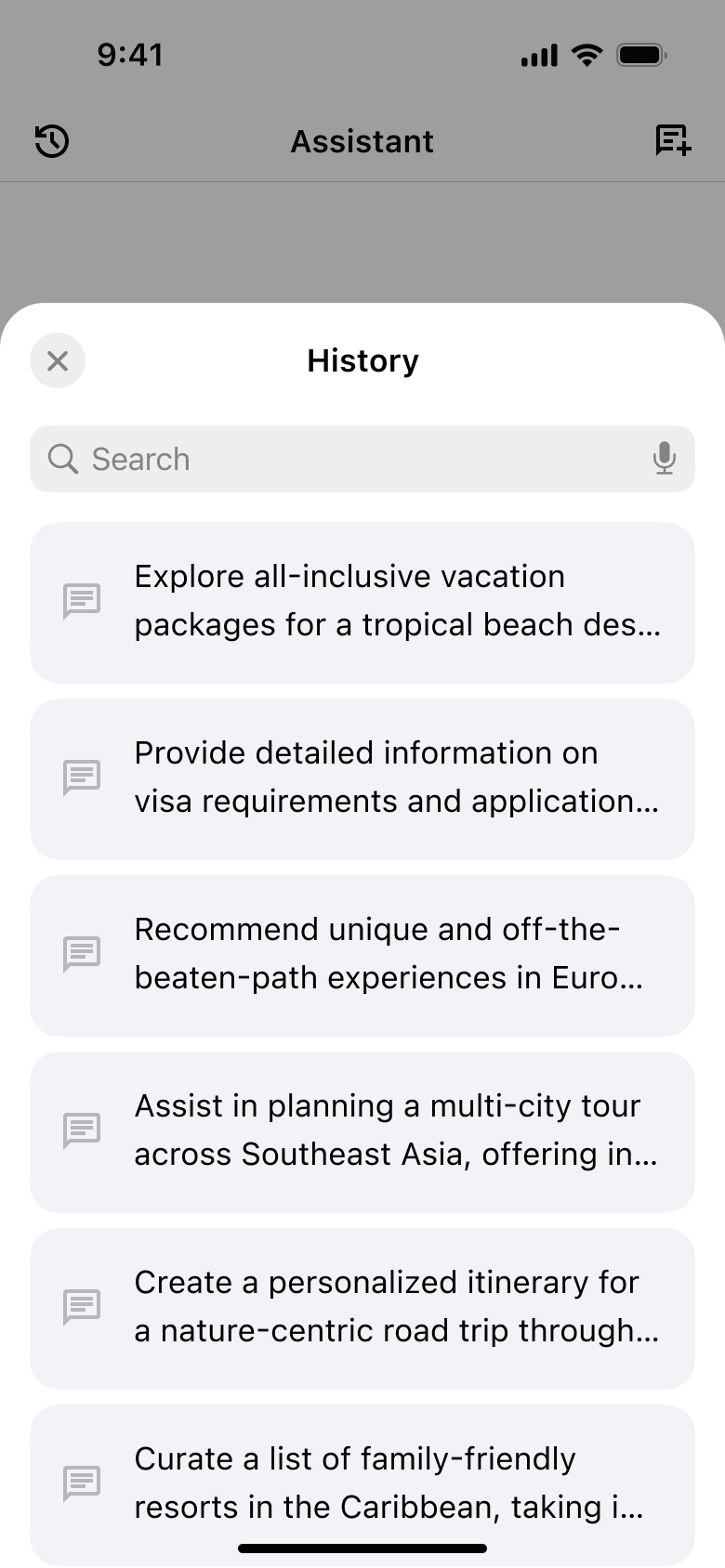Tap the Assistant title header
Image resolution: width=725 pixels, height=1568 pixels.
point(362,141)
